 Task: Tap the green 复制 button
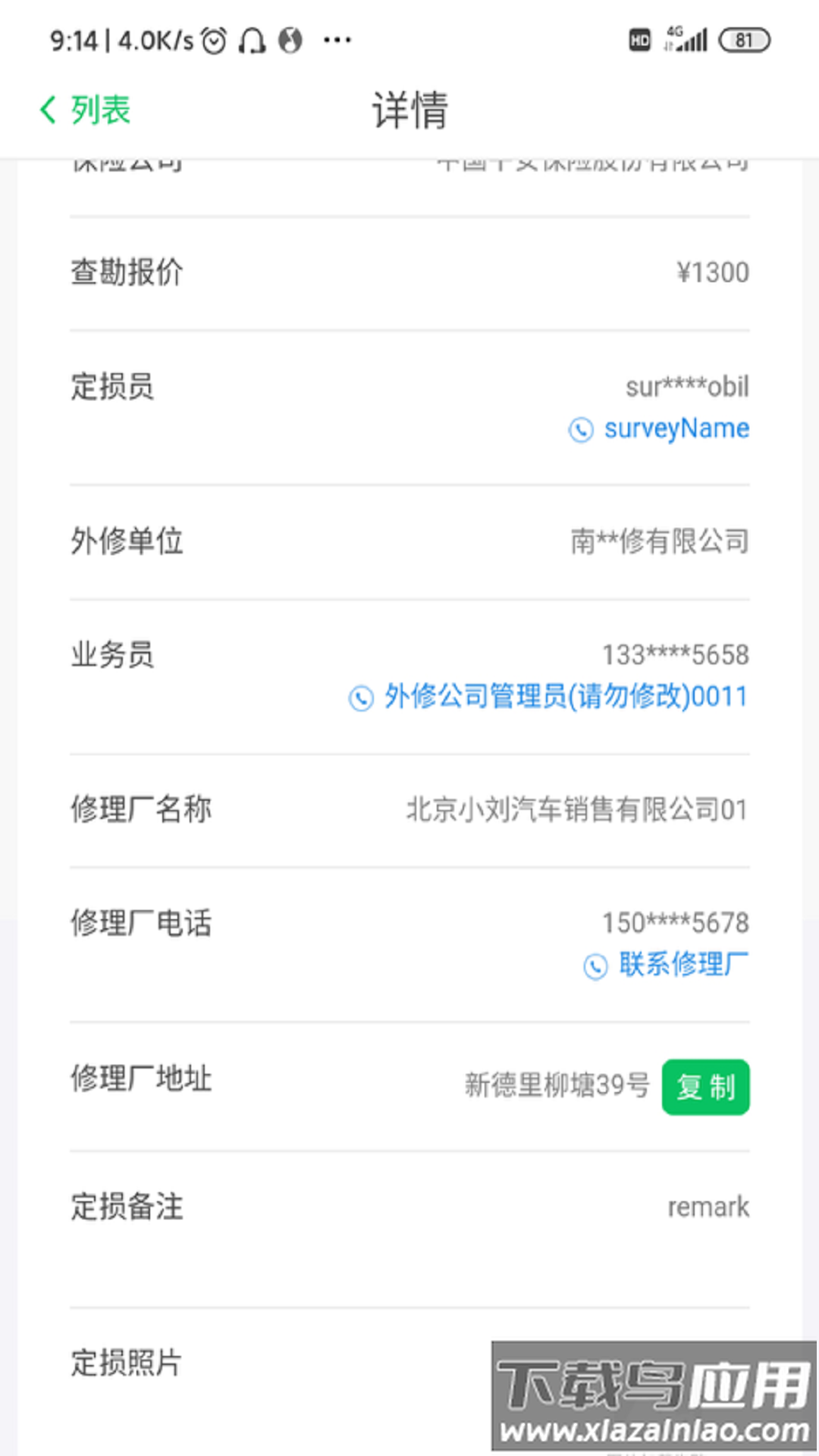tap(705, 1087)
